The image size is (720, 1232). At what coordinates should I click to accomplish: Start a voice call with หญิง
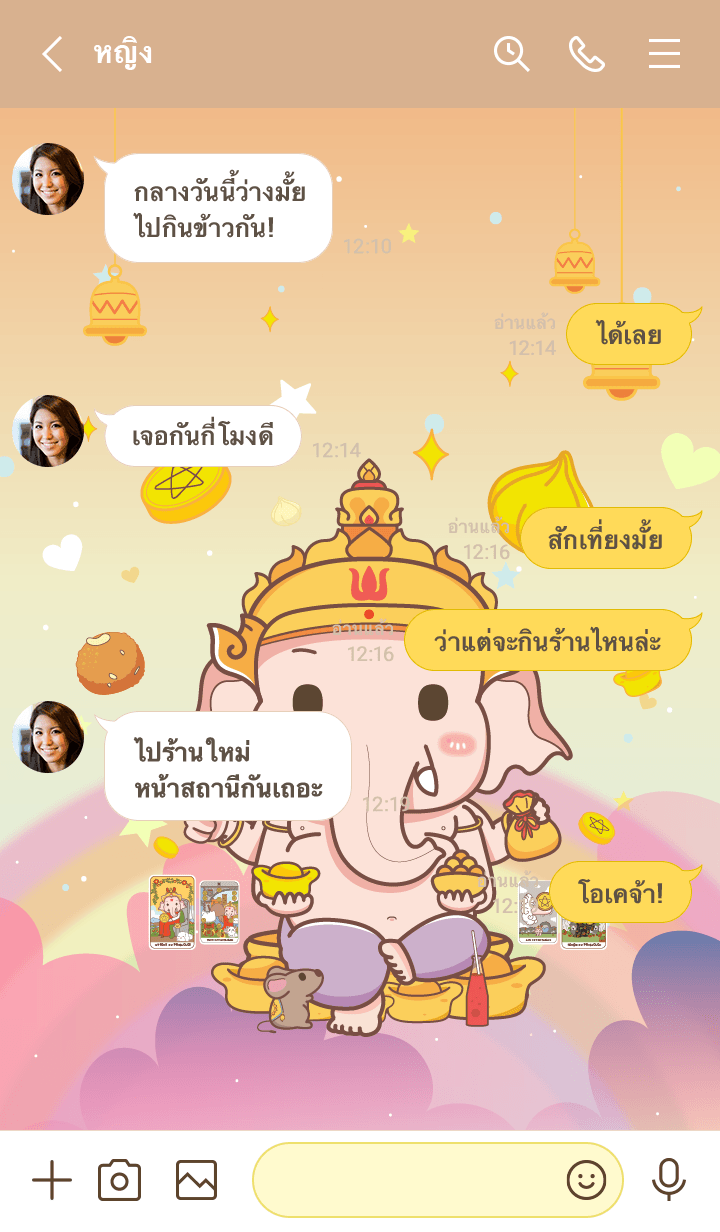click(x=587, y=54)
